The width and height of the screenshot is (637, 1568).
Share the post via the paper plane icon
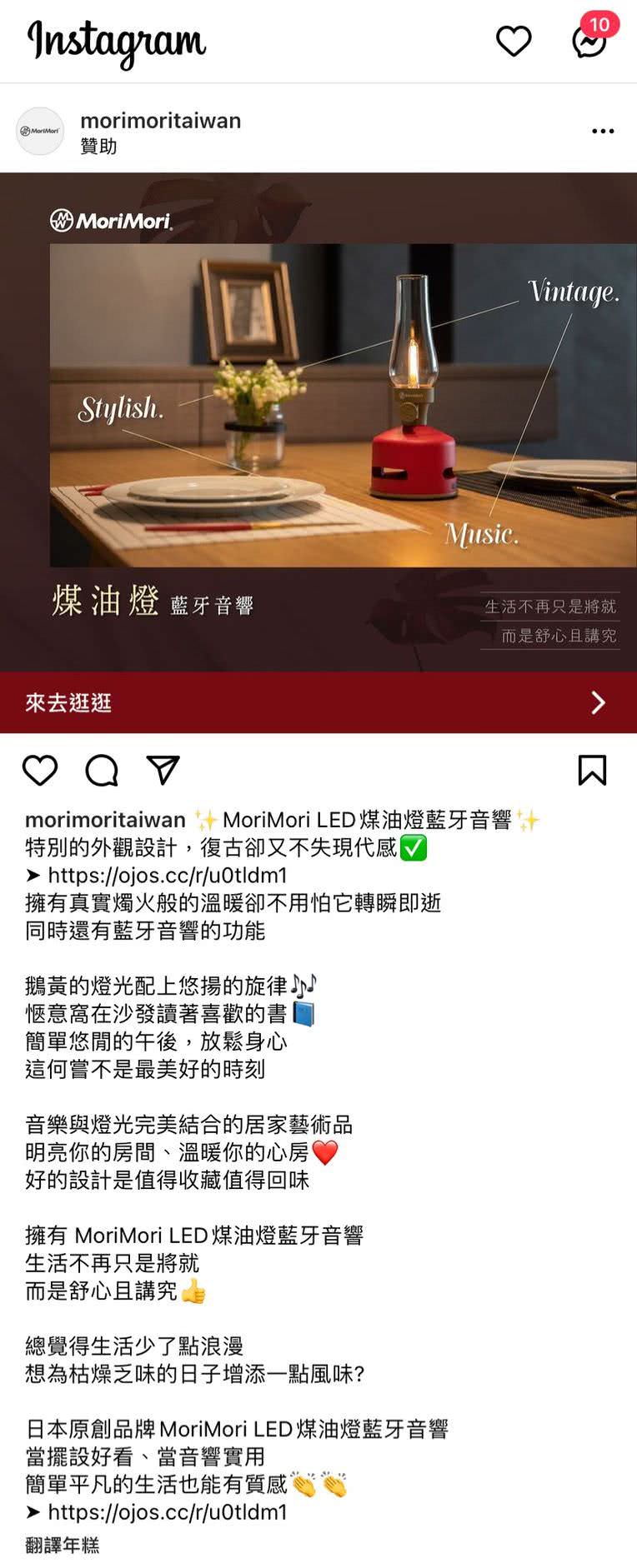163,772
